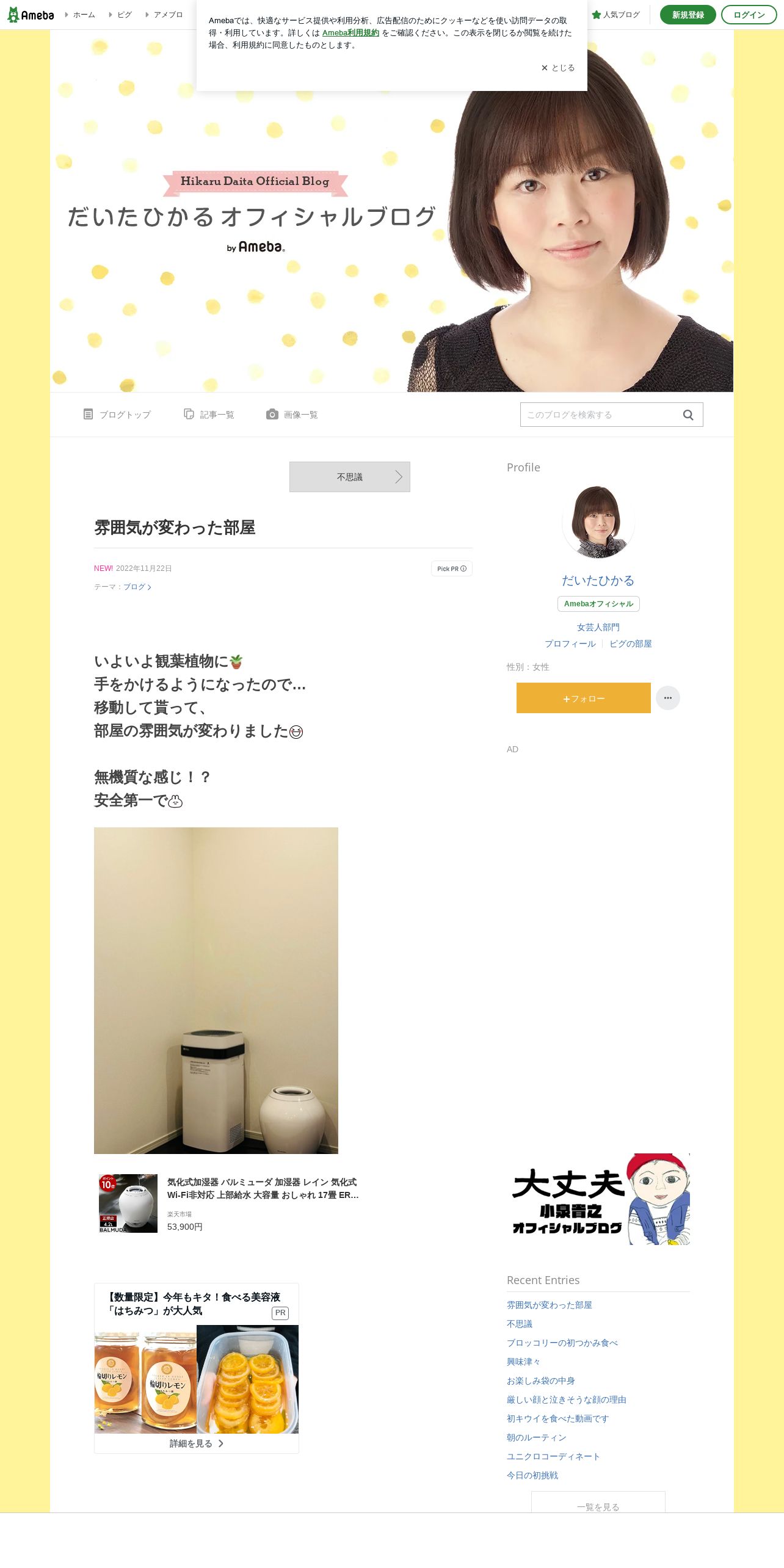The image size is (784, 1568).
Task: Open recent entry 朝のルーティン
Action: click(x=536, y=1437)
